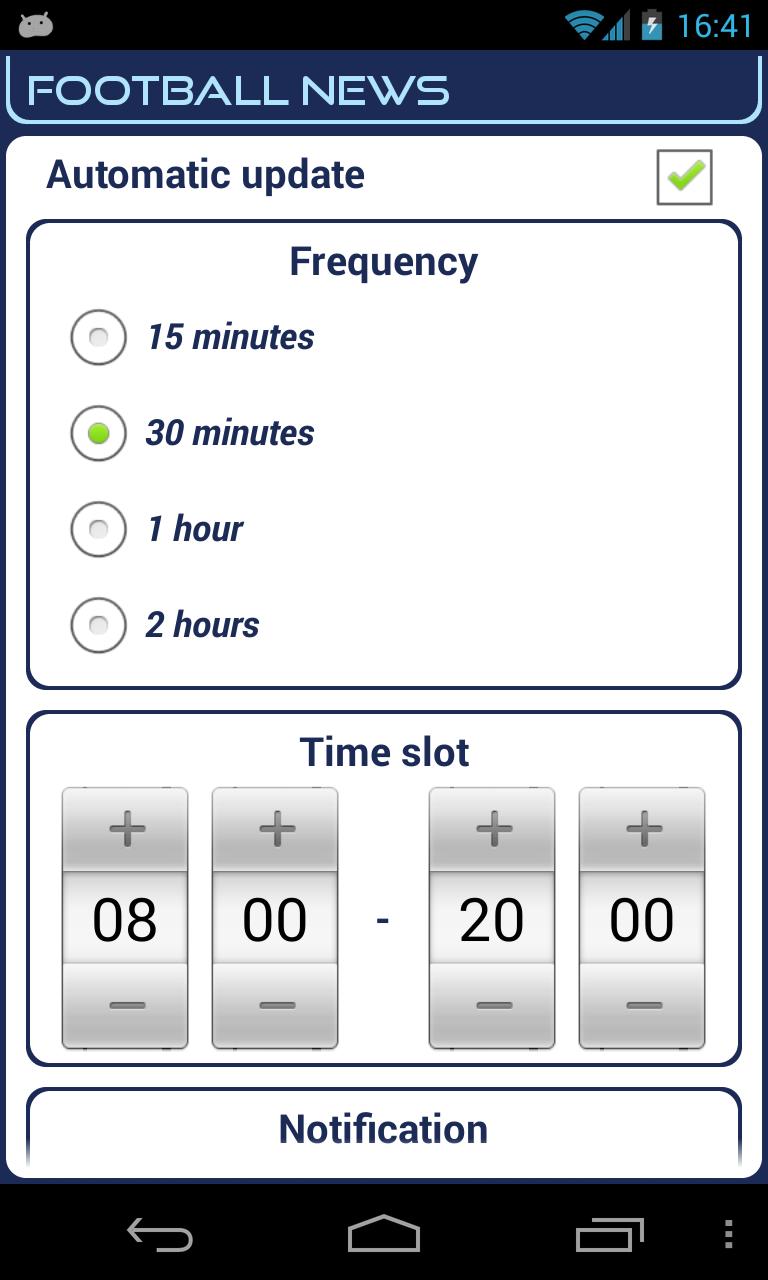The height and width of the screenshot is (1280, 768).
Task: Set update frequency to 2 hours
Action: click(99, 625)
